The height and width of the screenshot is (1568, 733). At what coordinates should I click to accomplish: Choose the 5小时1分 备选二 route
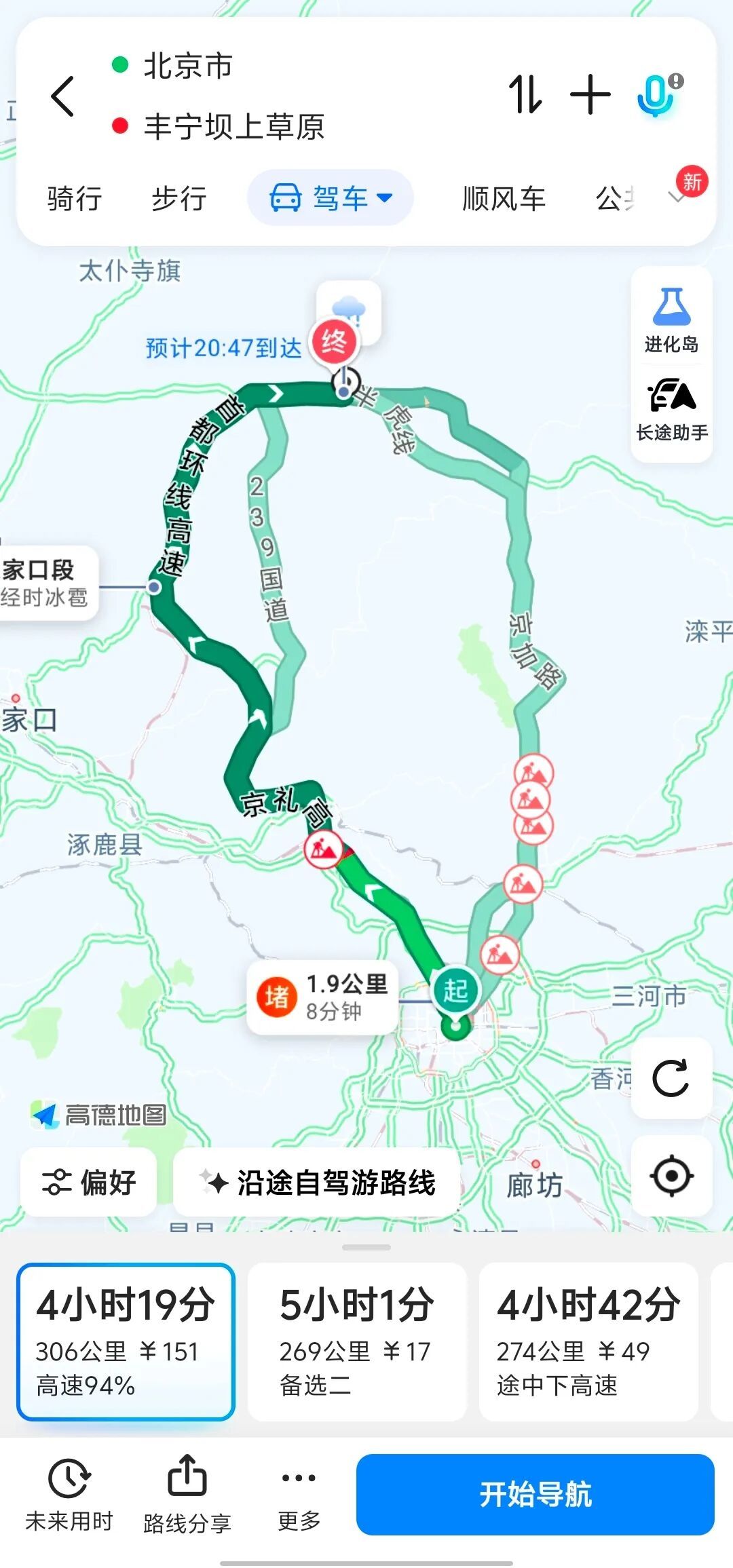(x=357, y=1341)
